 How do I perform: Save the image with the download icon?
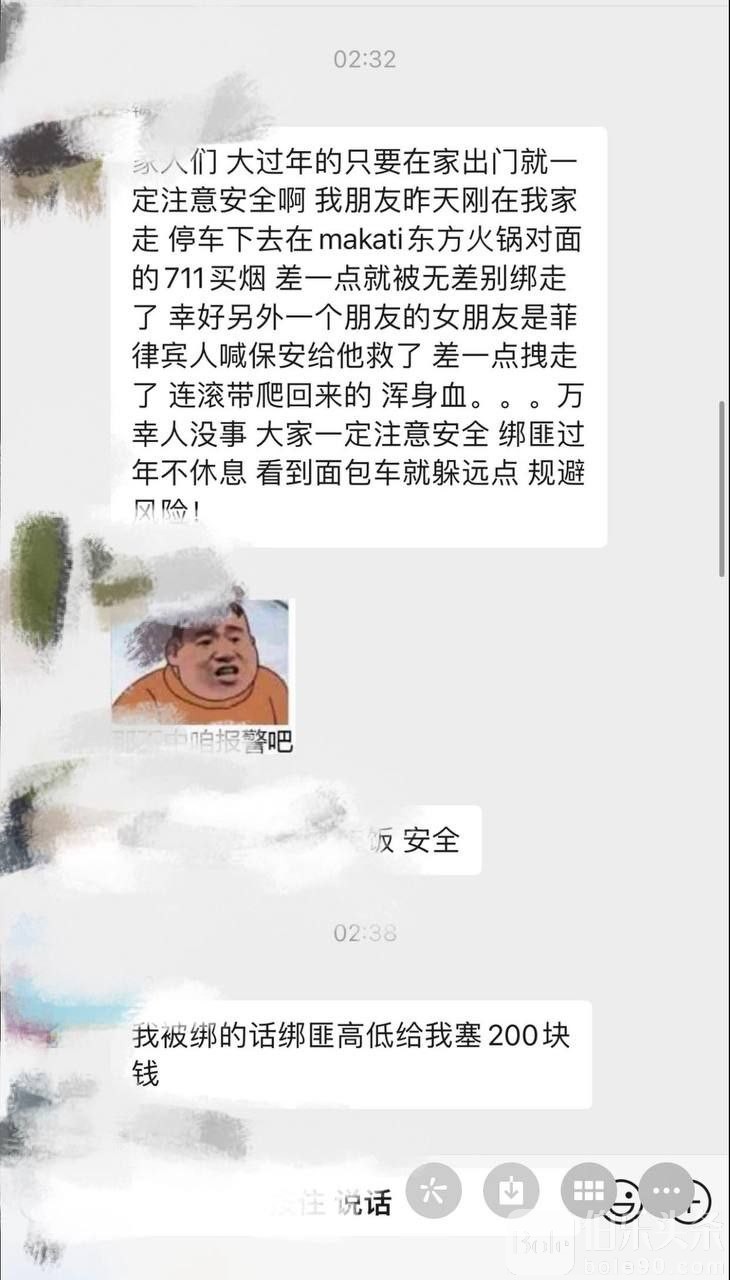coord(511,1191)
